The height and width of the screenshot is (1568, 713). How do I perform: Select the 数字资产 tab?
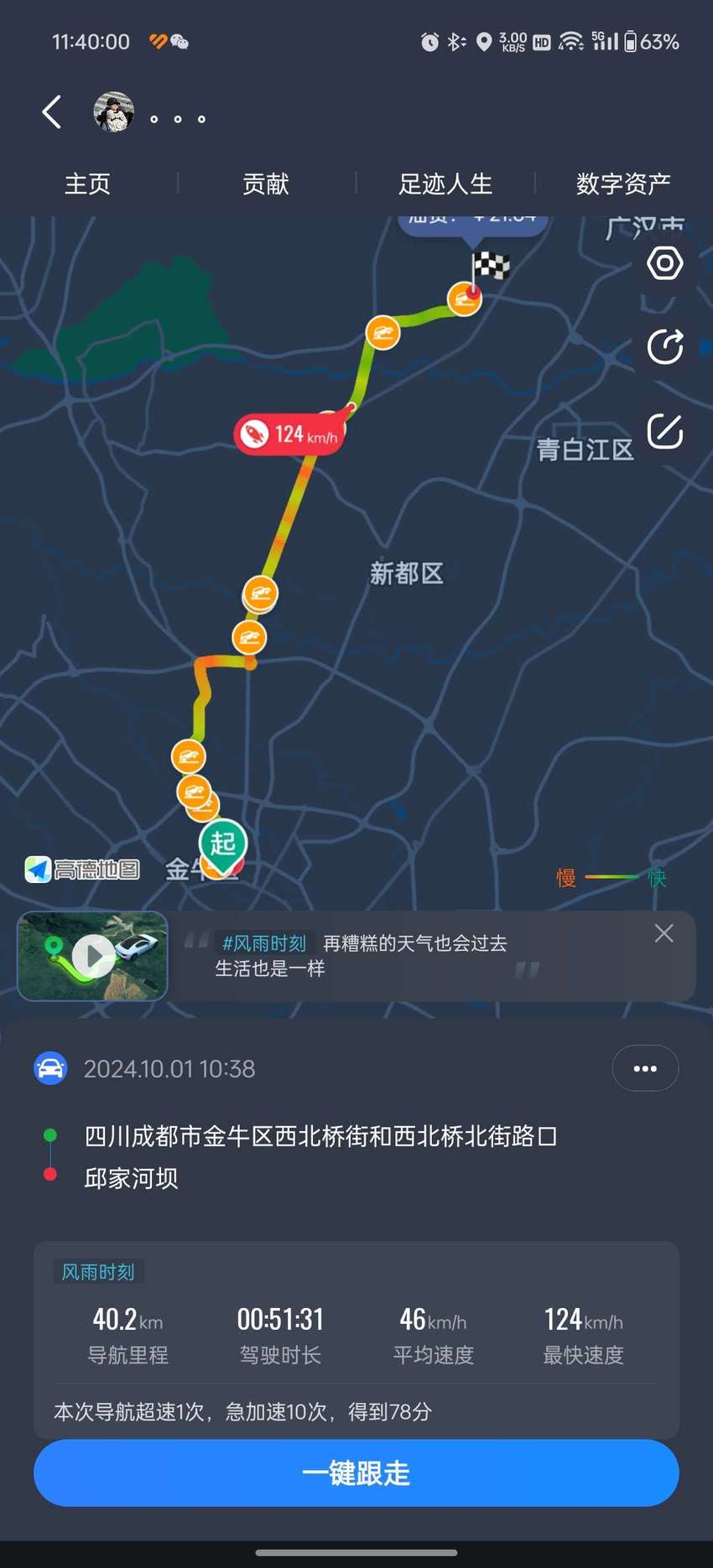tap(623, 184)
